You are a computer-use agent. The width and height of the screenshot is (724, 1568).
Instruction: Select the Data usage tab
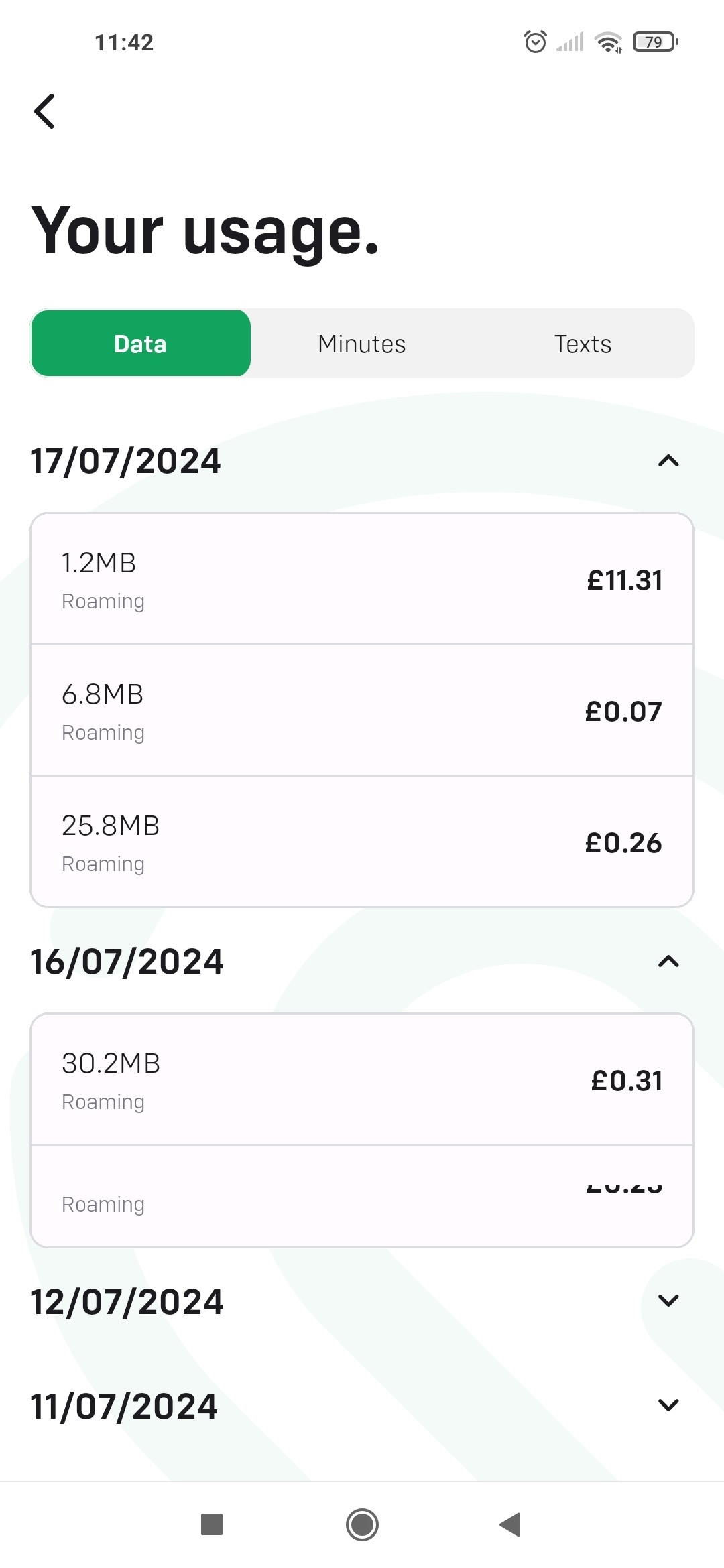click(141, 343)
